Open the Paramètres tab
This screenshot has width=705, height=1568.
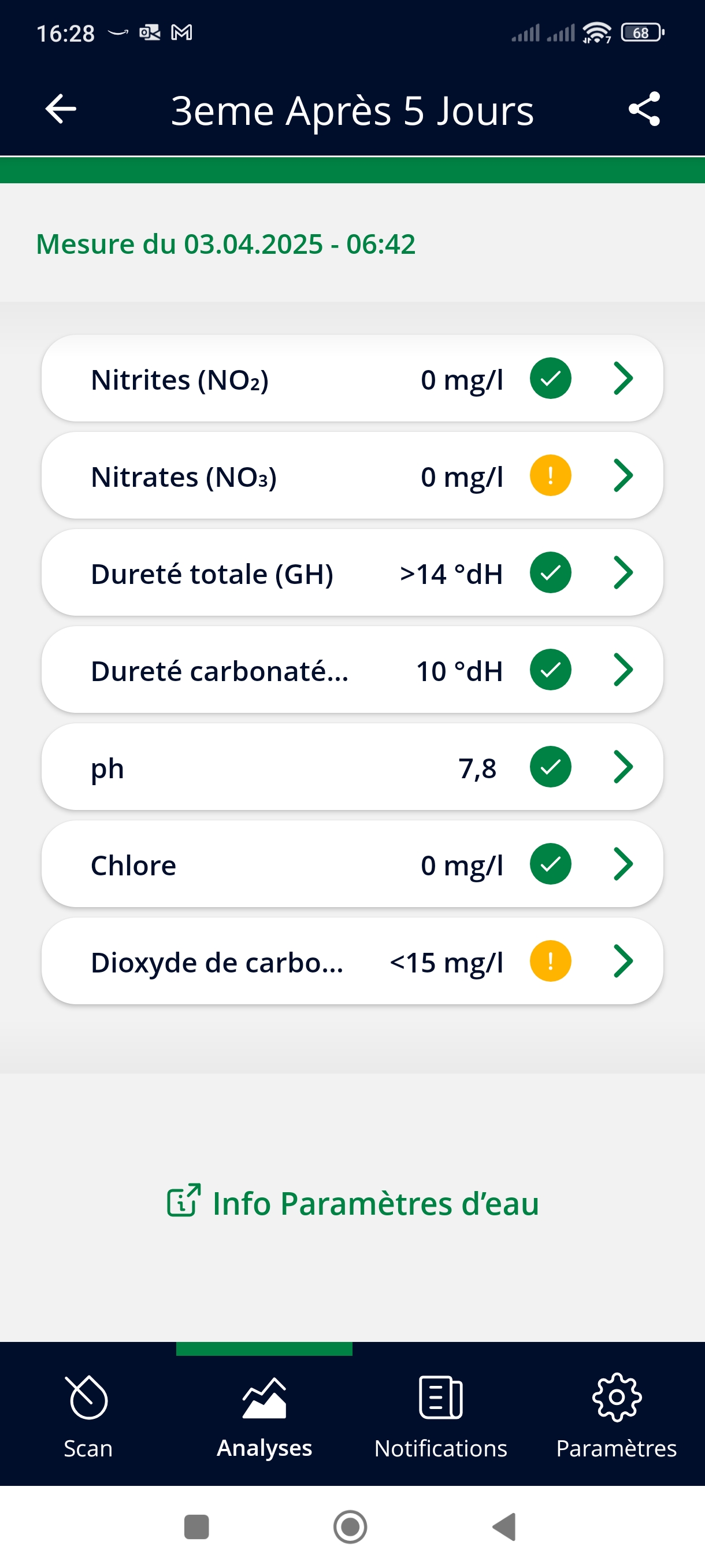tap(616, 1415)
